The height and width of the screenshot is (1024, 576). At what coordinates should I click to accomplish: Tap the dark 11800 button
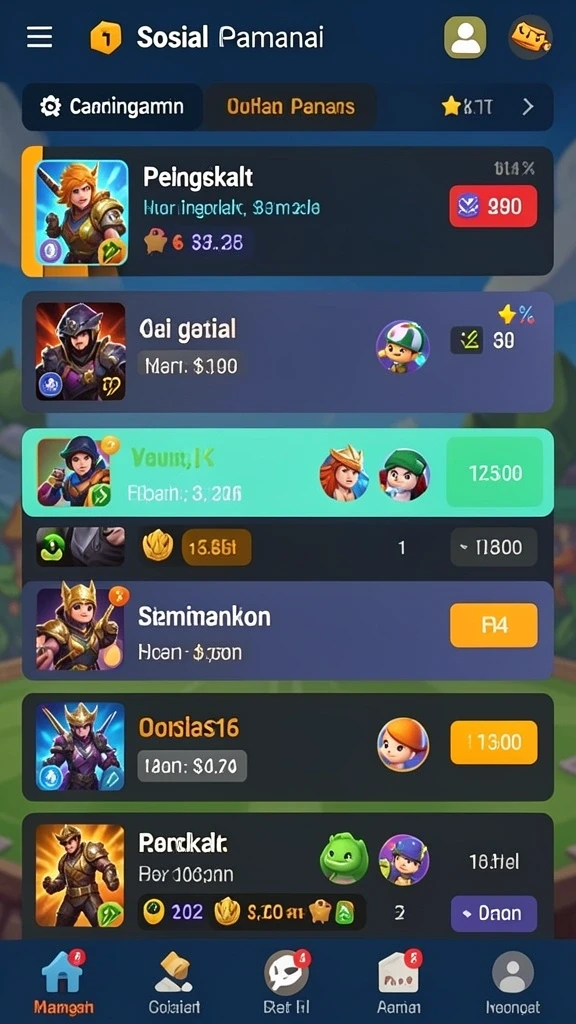pyautogui.click(x=494, y=547)
